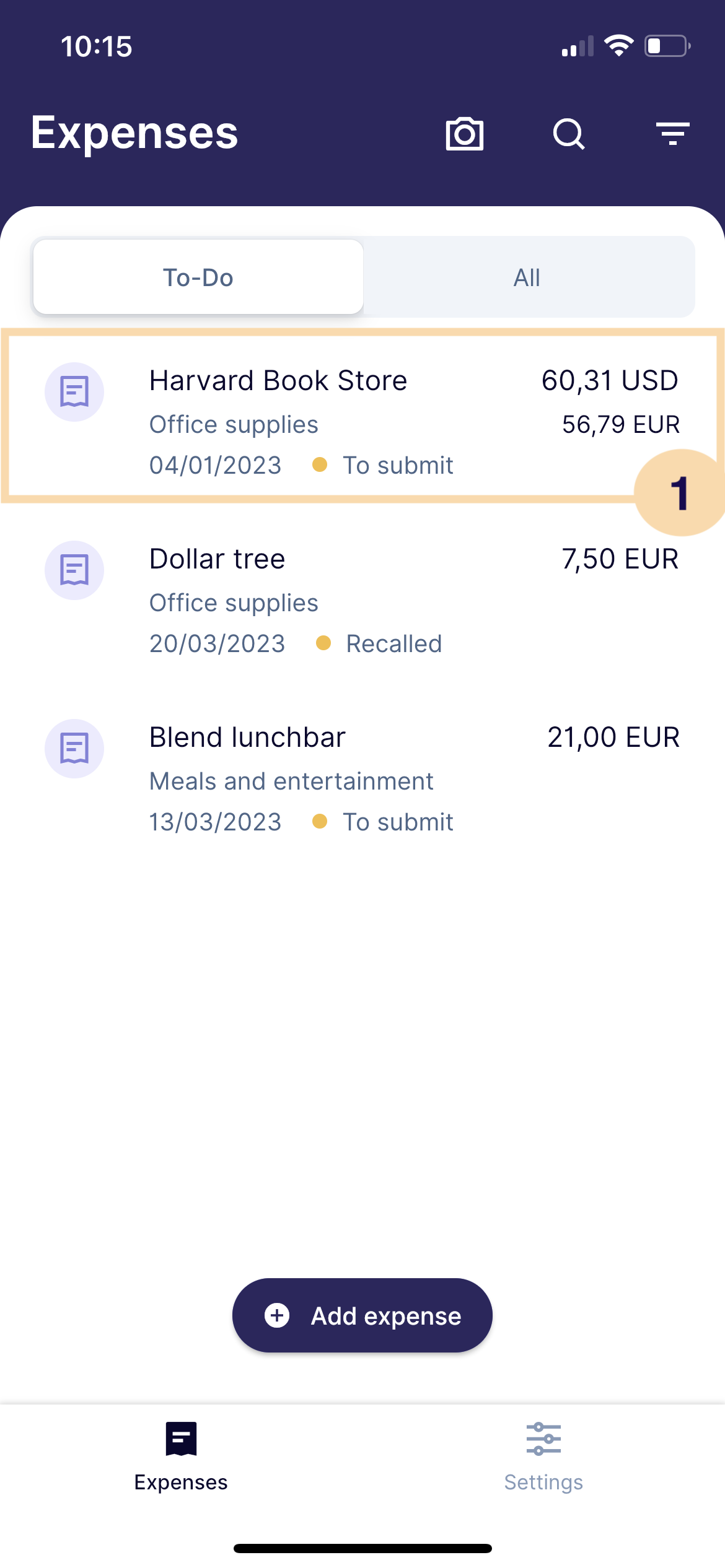This screenshot has width=725, height=1568.
Task: Tap the To submit status on Harvard Book Store
Action: click(x=398, y=465)
